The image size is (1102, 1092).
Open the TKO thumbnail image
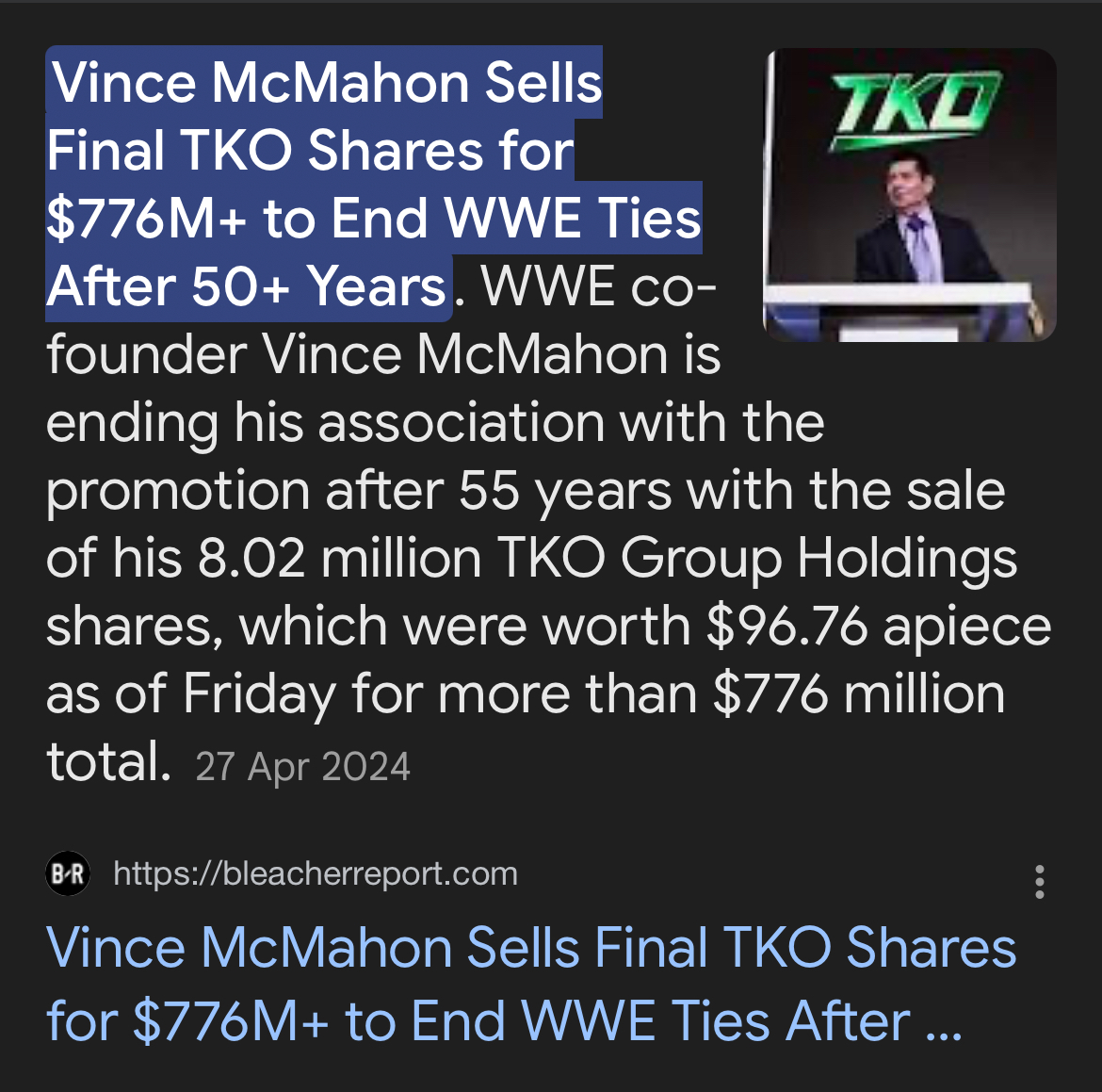click(x=909, y=195)
